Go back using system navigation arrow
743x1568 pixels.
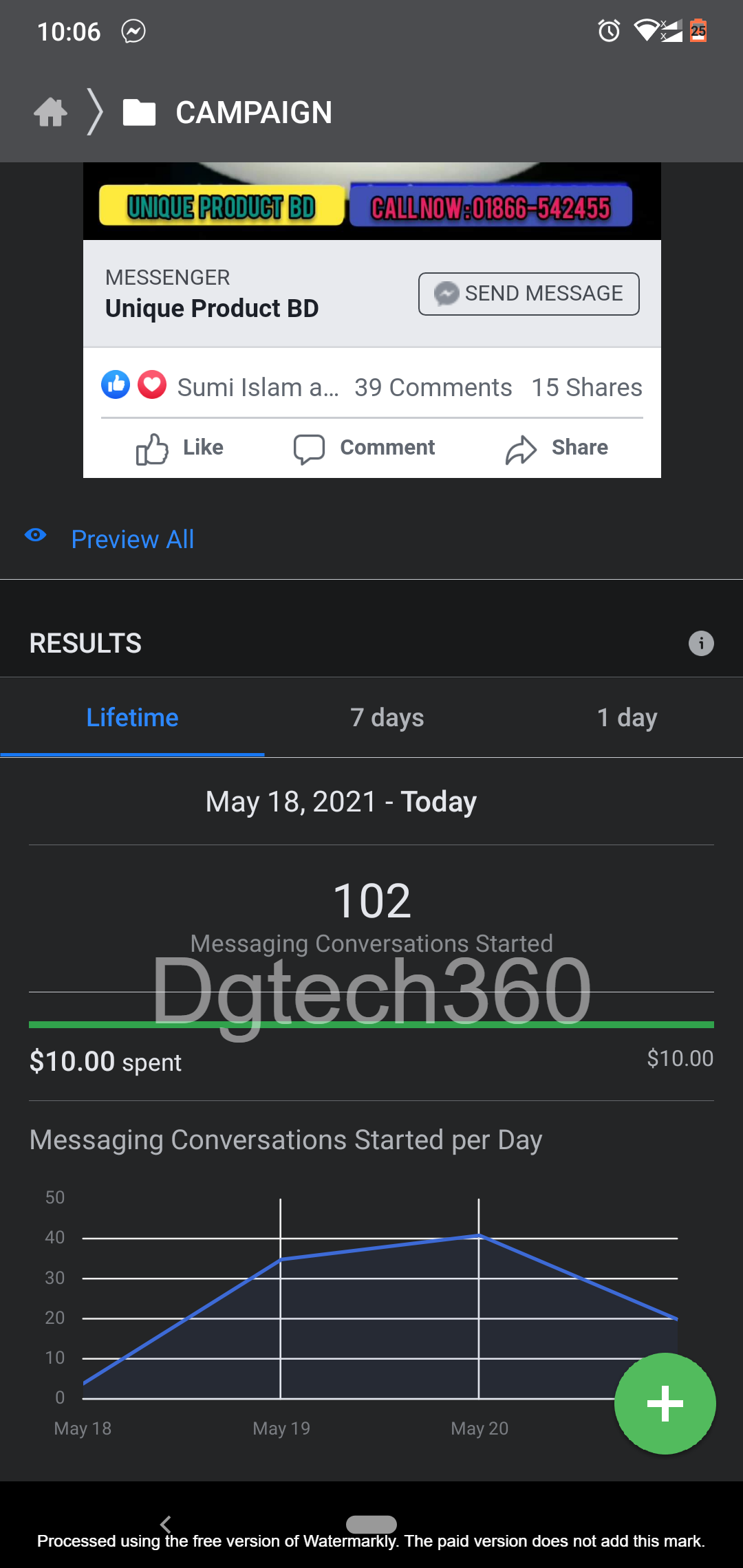166,1524
